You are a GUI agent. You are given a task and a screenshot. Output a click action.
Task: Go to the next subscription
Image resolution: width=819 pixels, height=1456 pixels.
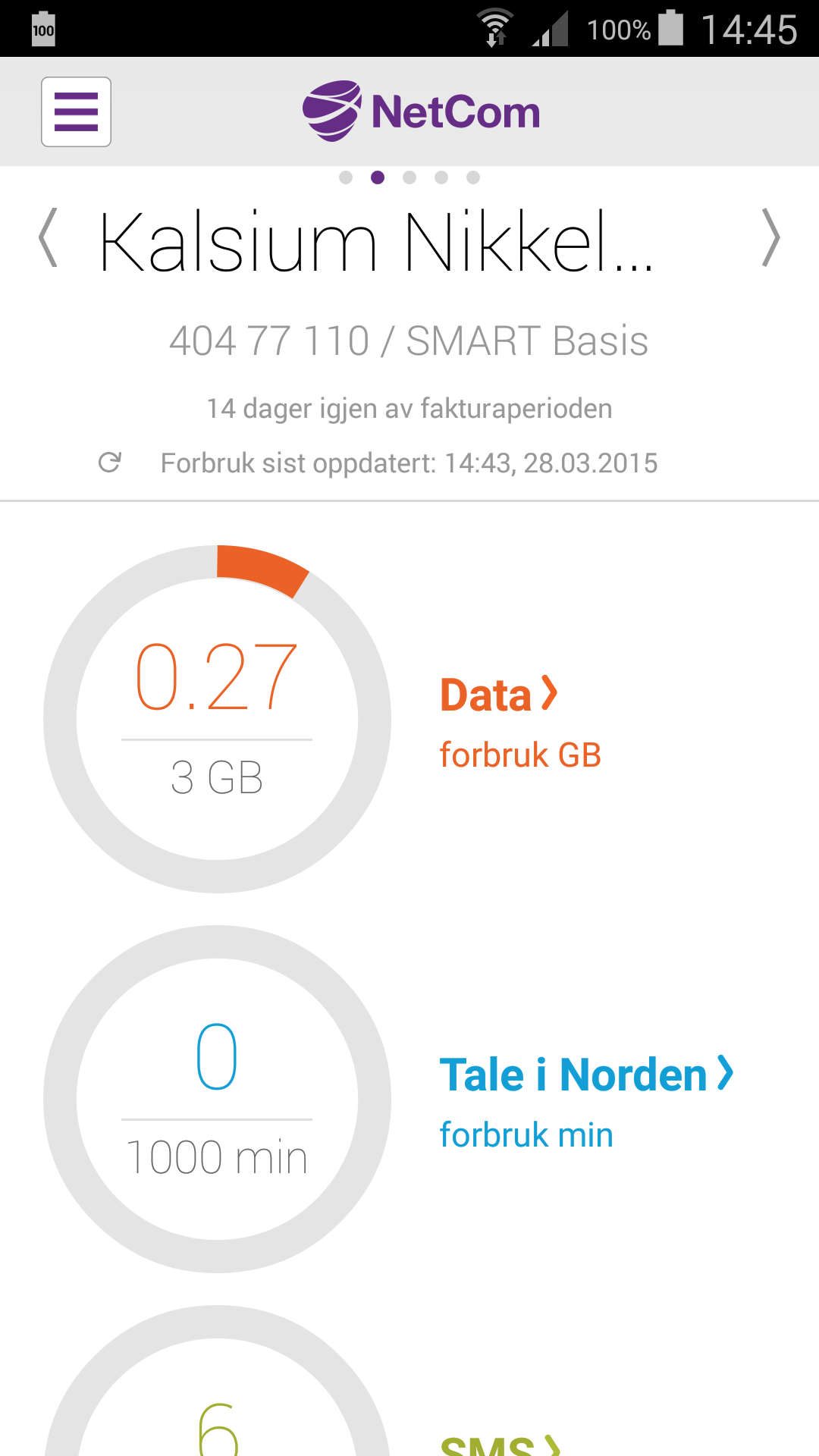click(x=770, y=239)
